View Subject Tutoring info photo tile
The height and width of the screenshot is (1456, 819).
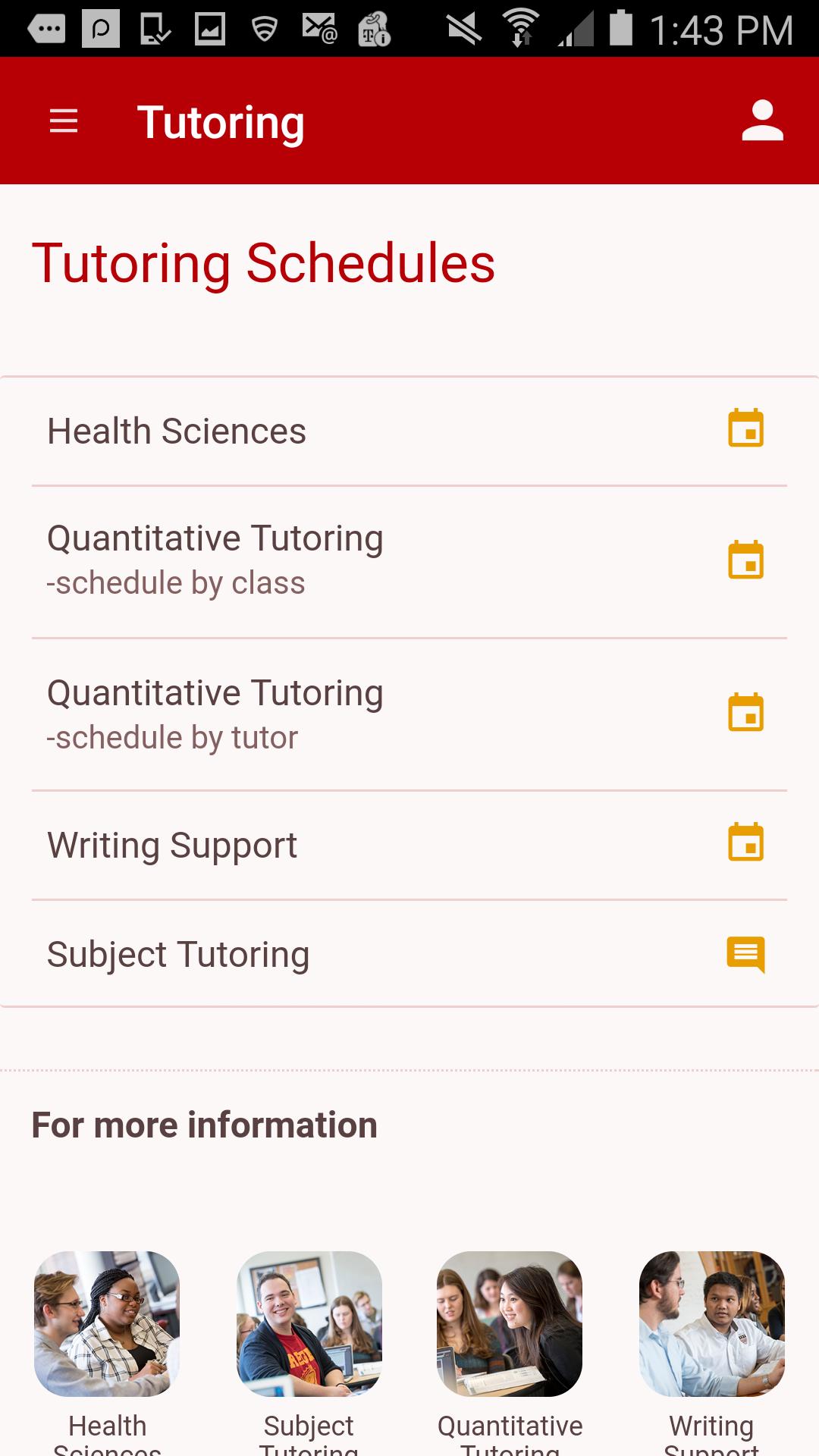(309, 1323)
